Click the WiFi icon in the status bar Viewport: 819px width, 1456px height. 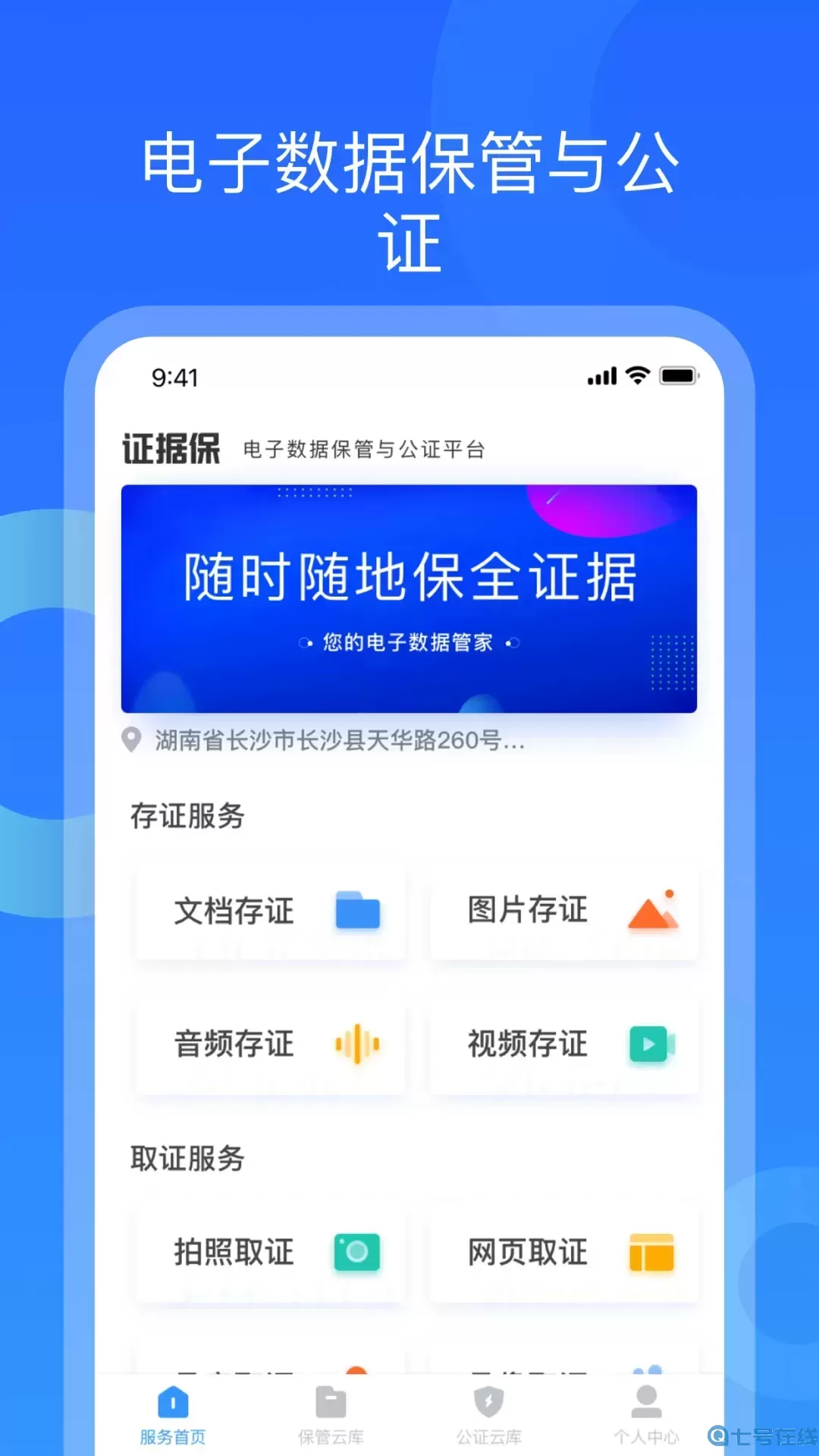point(639,375)
